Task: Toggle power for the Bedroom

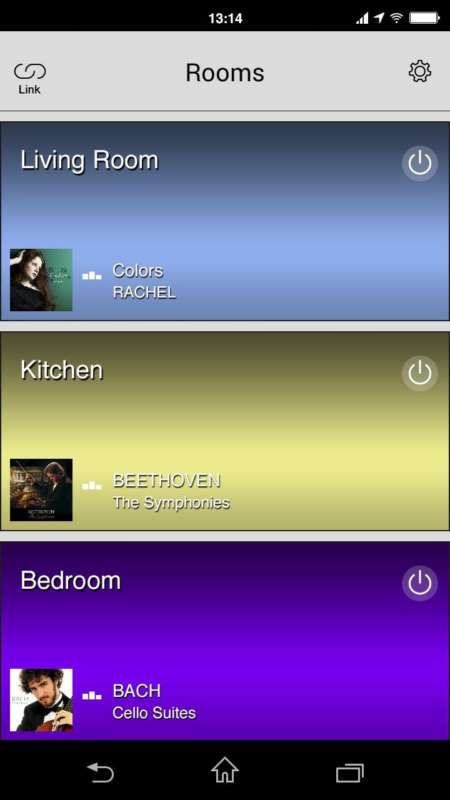Action: pyautogui.click(x=420, y=583)
